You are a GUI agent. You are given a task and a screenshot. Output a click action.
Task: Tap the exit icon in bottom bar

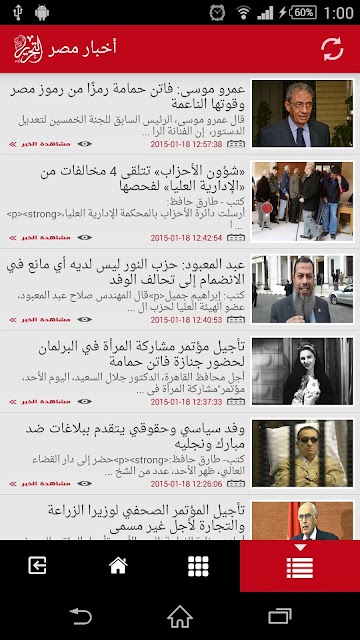pyautogui.click(x=37, y=566)
